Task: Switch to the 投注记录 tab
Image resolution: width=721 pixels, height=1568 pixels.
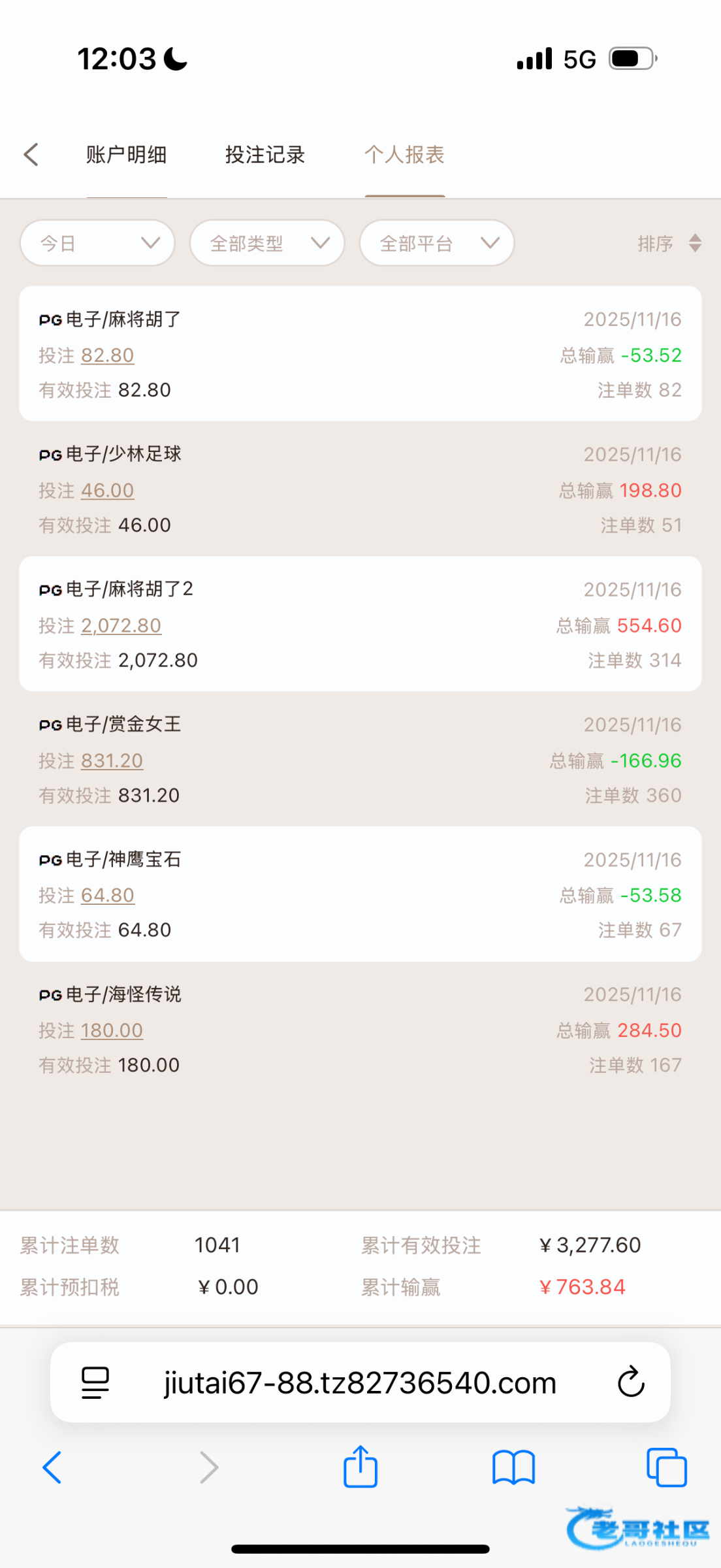Action: tap(265, 155)
